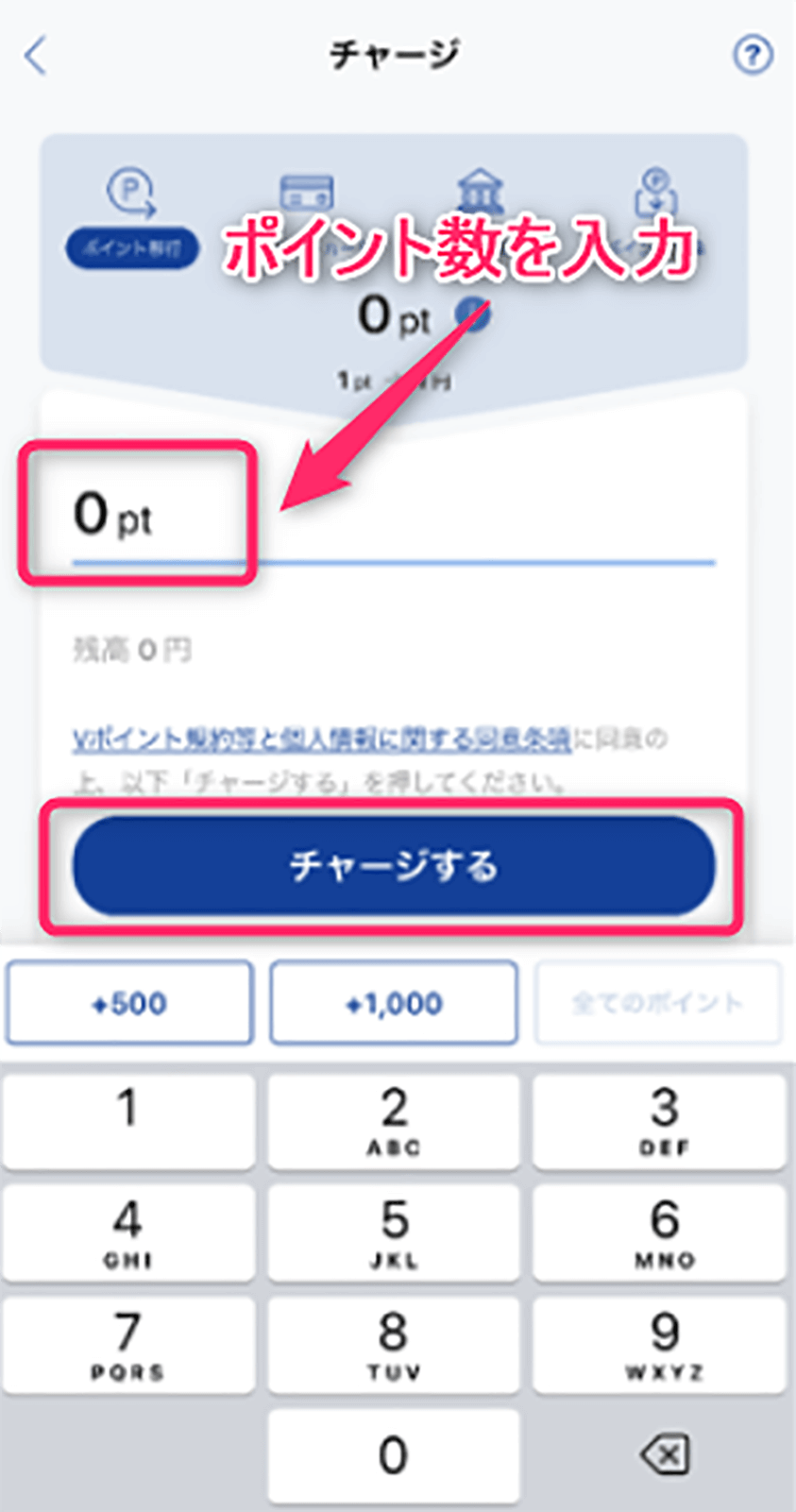This screenshot has width=796, height=1512.
Task: Add +1,000 points
Action: tap(394, 1003)
